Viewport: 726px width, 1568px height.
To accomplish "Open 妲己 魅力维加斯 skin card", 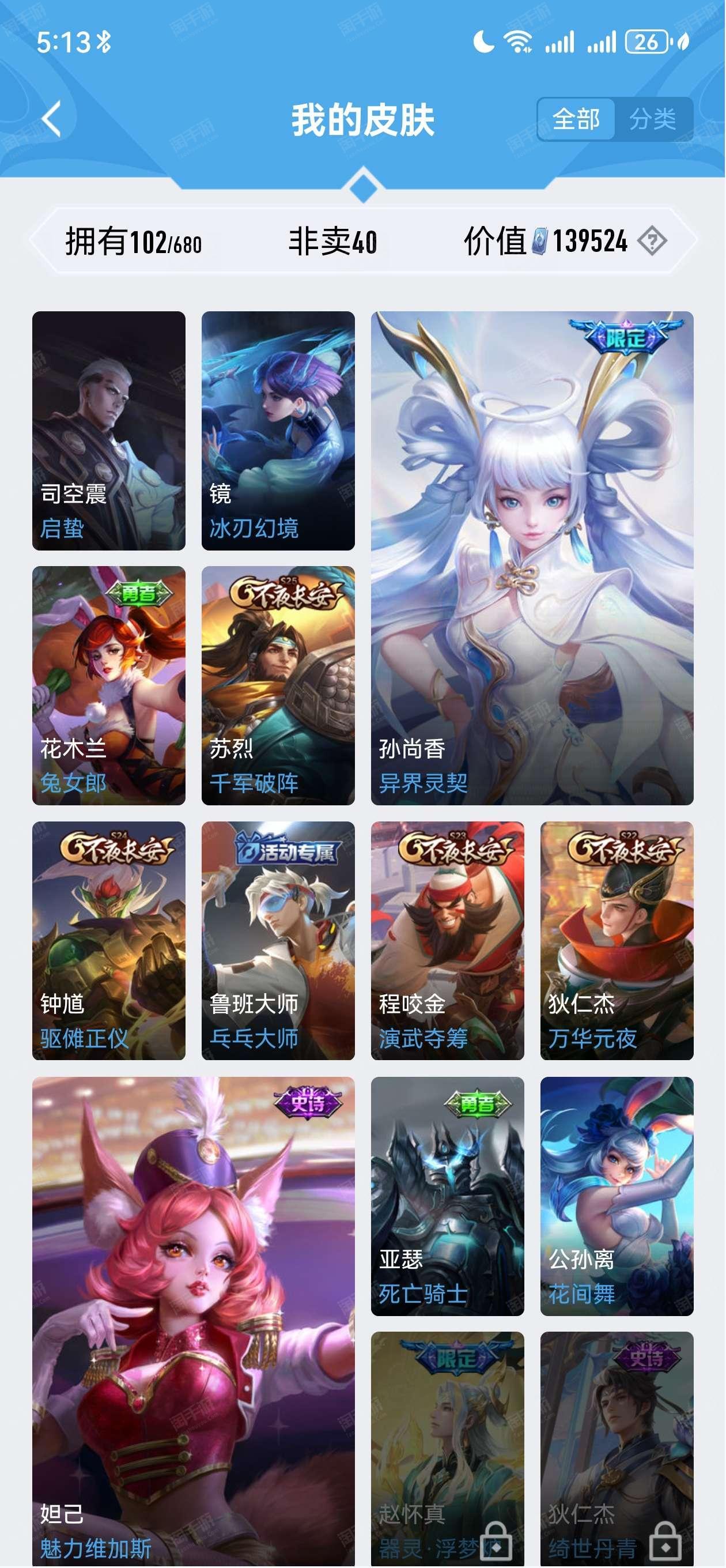I will pos(194,1322).
